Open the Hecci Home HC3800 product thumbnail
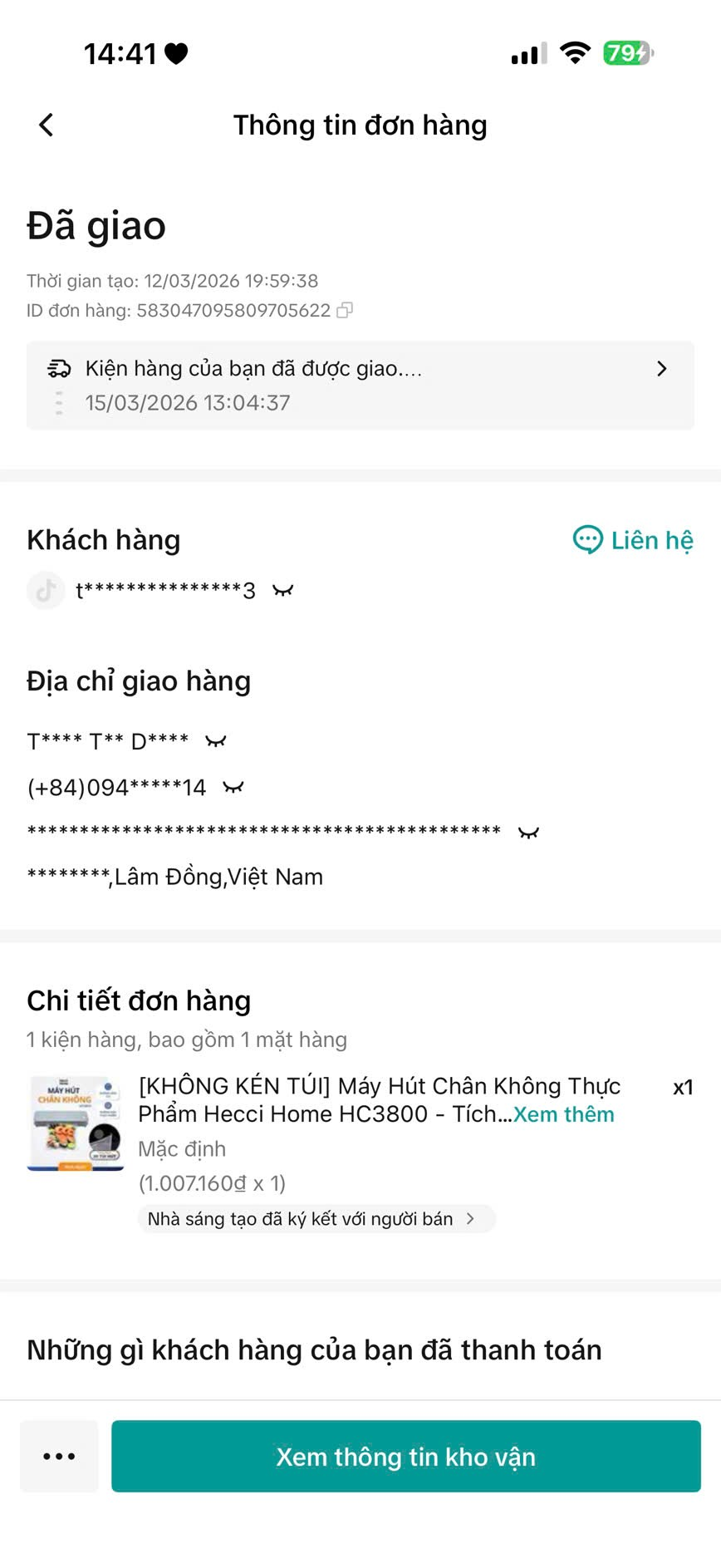721x1568 pixels. [75, 1123]
